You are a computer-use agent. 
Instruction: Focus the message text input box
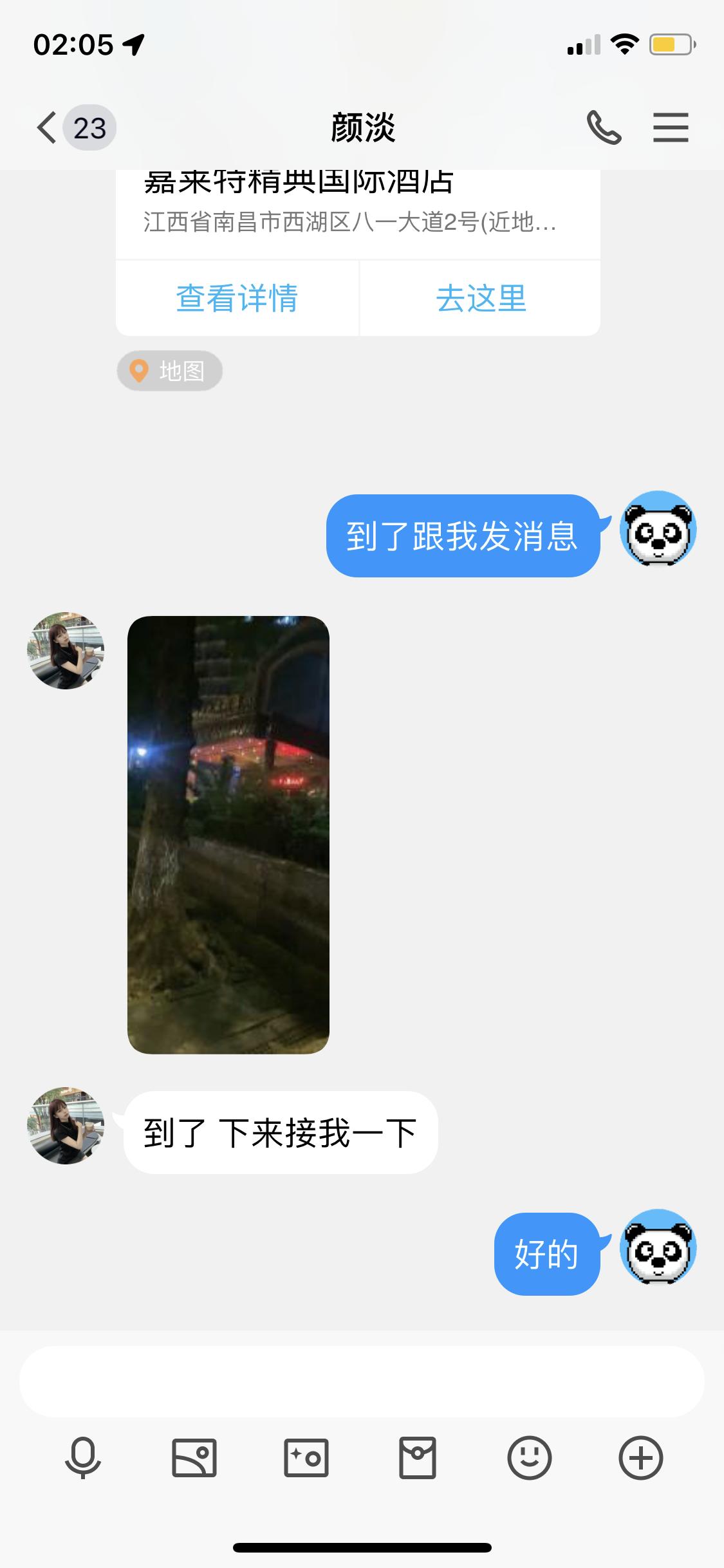362,1381
